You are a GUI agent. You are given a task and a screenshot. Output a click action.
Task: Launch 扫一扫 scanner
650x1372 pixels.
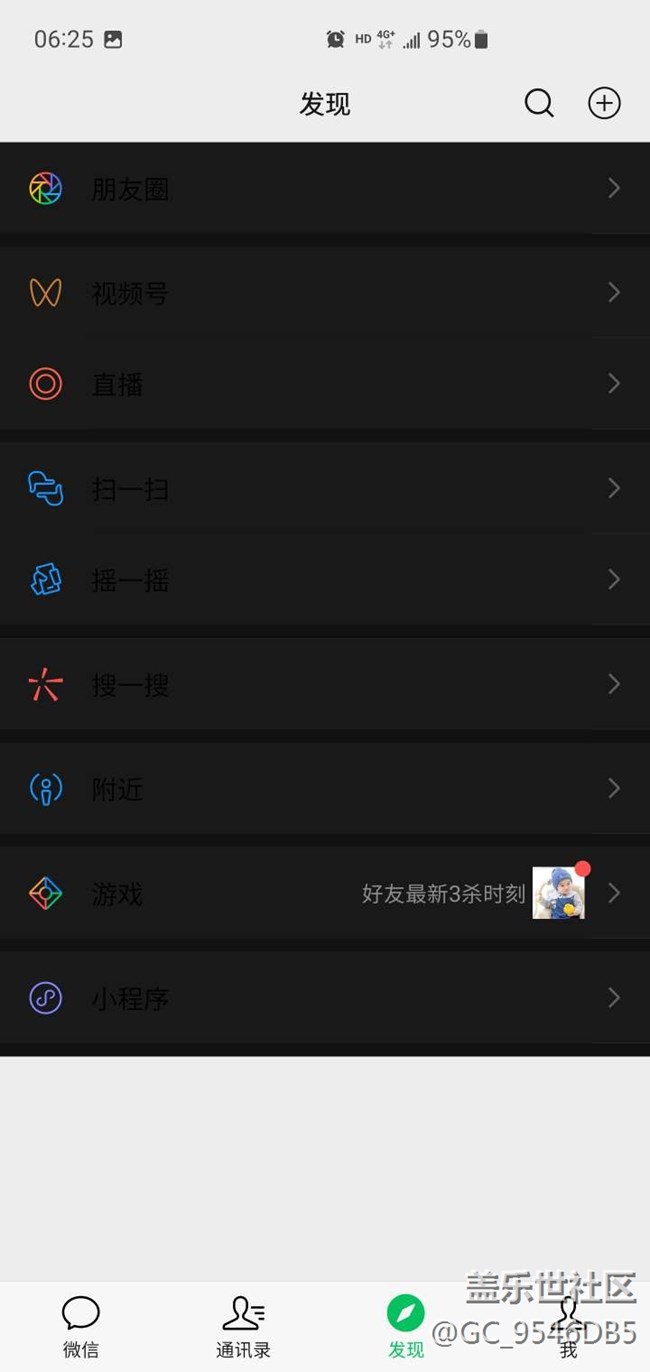(x=325, y=488)
